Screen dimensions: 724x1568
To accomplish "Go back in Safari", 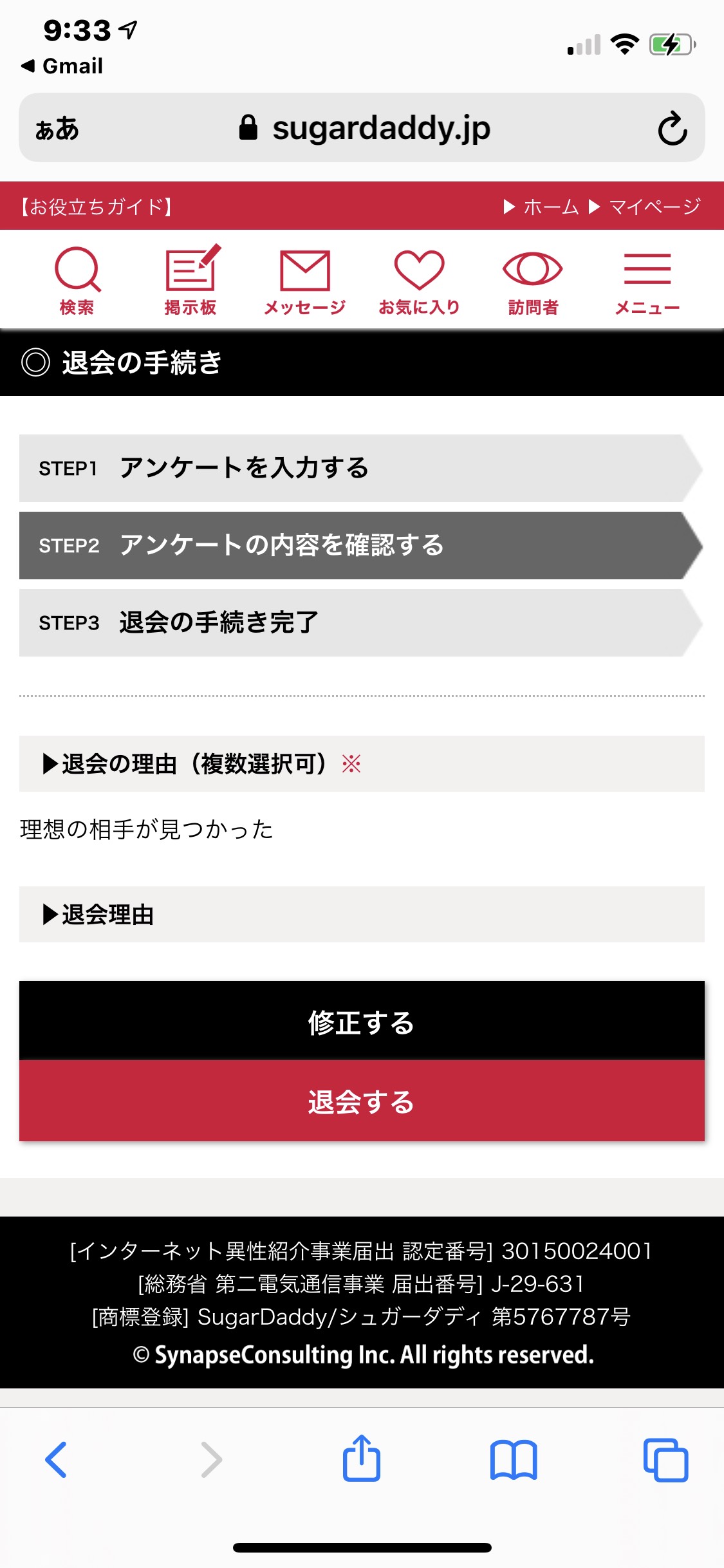I will [56, 1459].
